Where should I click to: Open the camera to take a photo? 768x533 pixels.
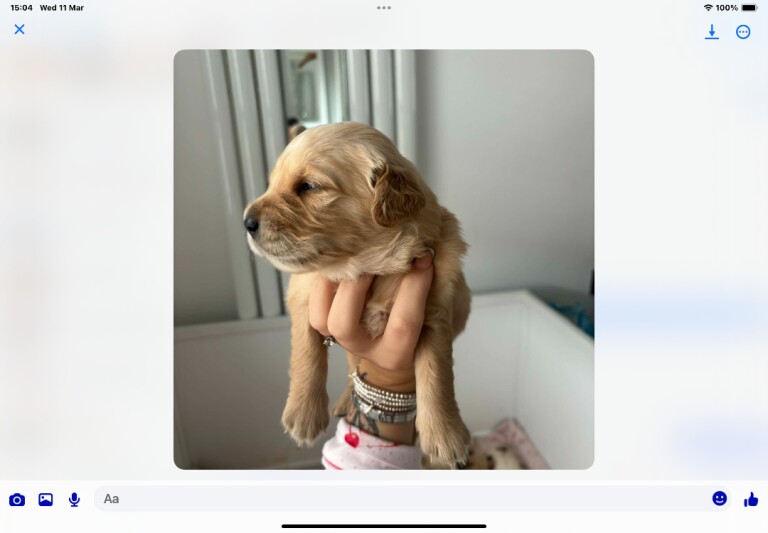(x=17, y=499)
